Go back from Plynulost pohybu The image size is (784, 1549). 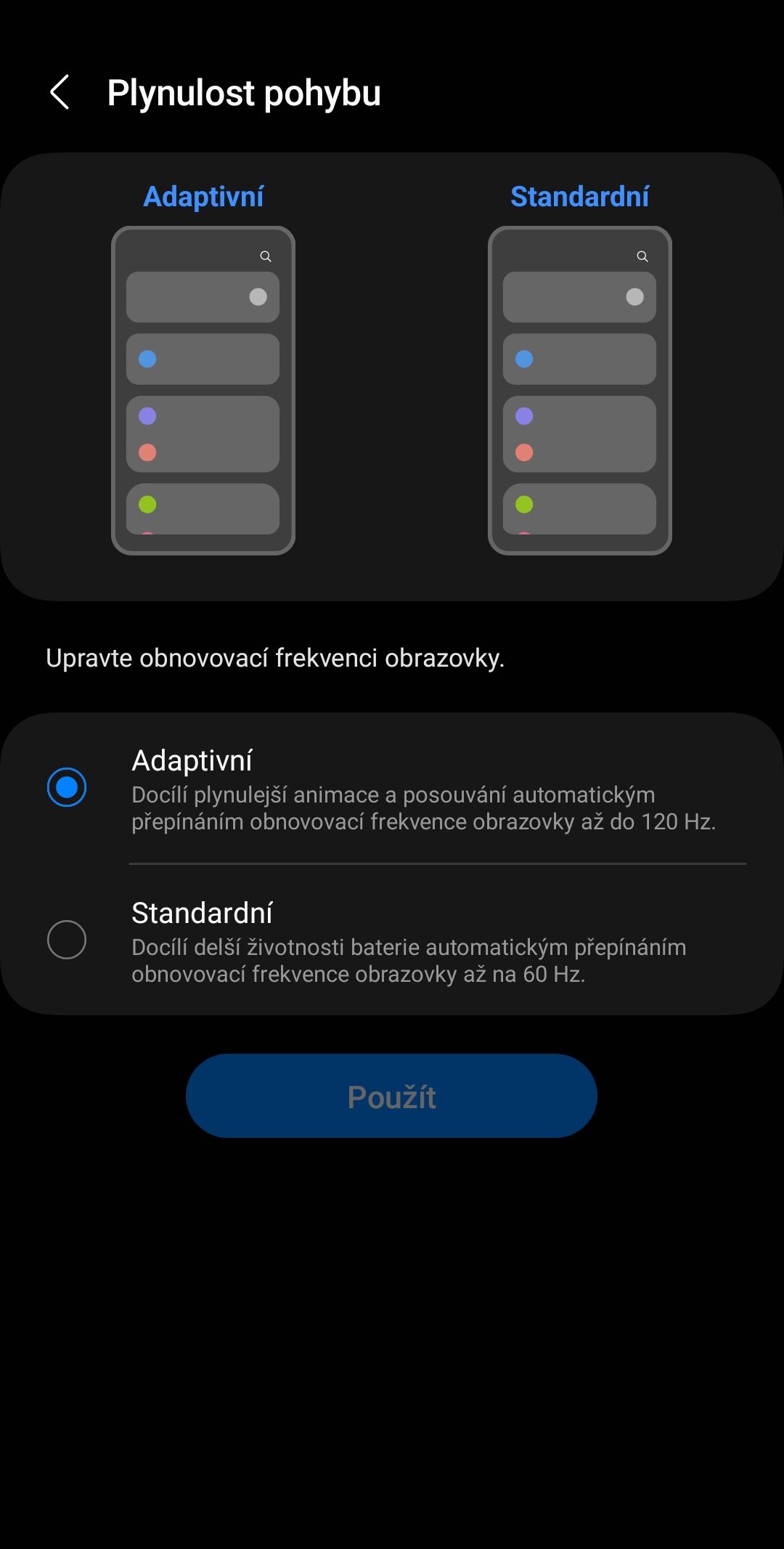pos(60,92)
